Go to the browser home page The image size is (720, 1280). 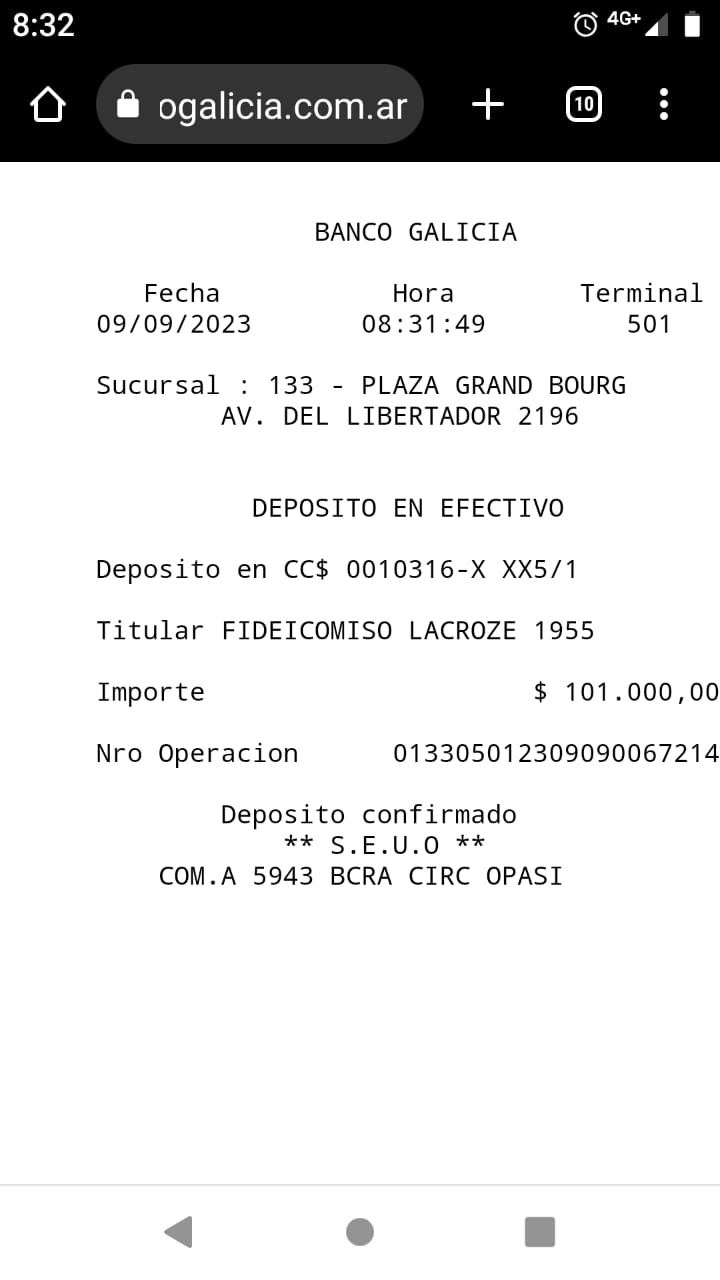point(48,104)
